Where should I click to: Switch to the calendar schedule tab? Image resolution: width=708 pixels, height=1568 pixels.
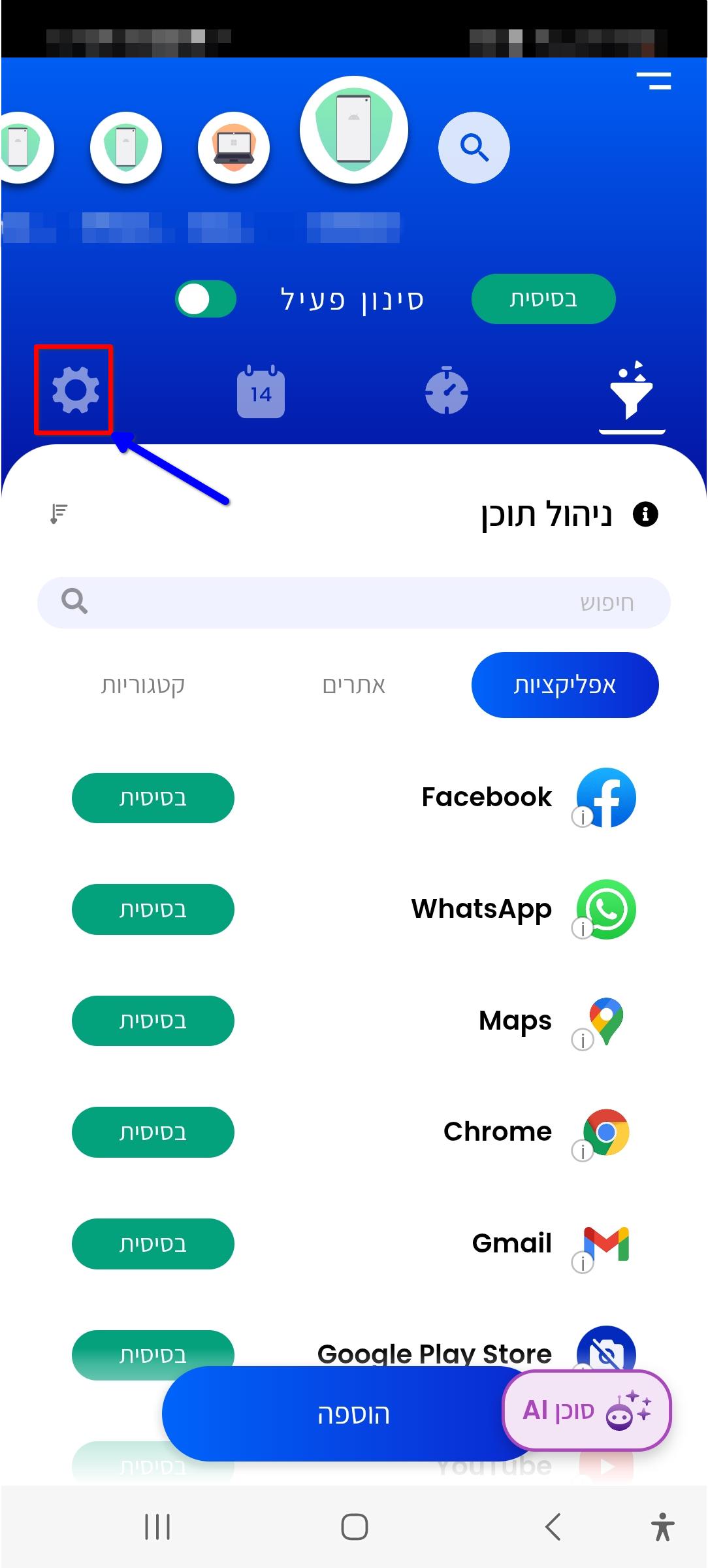pos(261,392)
